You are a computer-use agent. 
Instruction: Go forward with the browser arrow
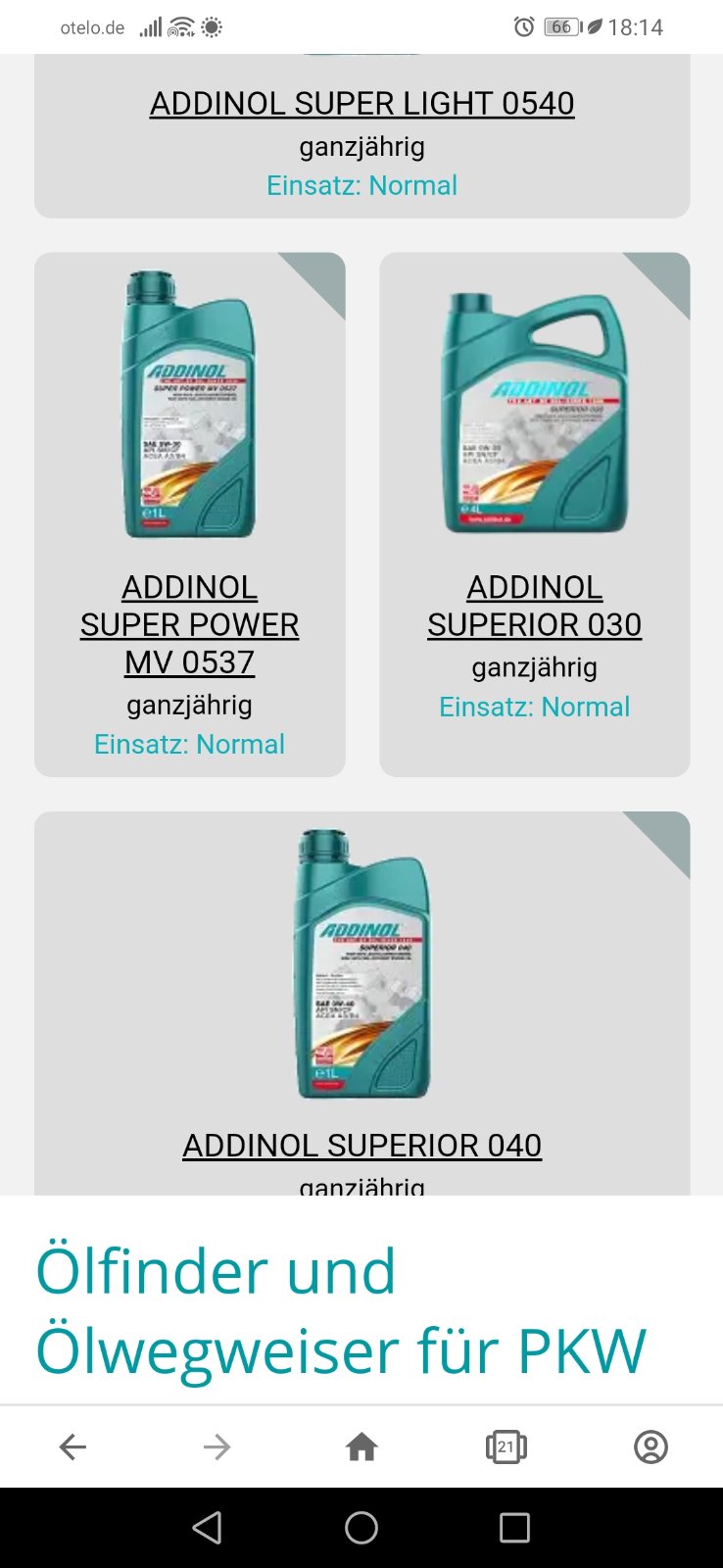(217, 1446)
